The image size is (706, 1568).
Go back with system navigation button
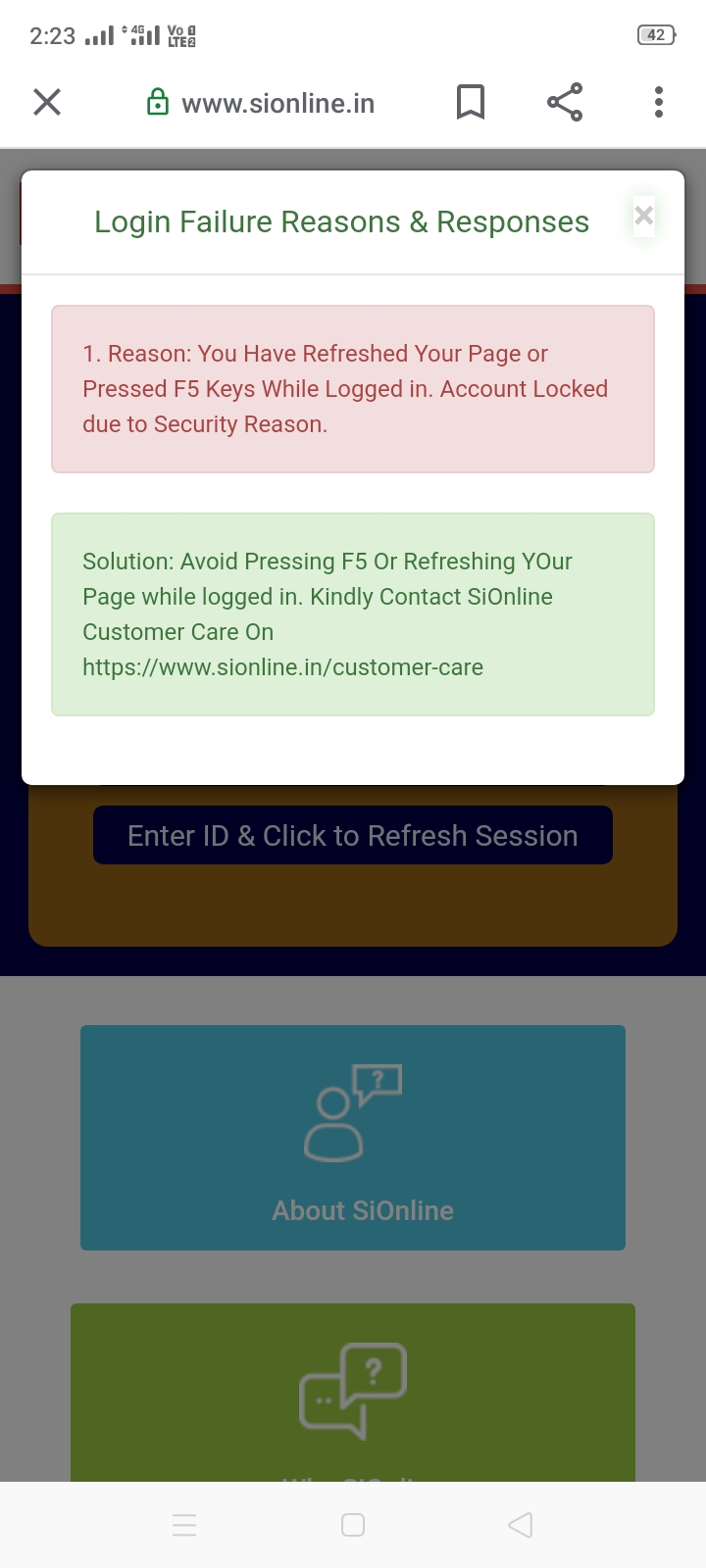521,1525
